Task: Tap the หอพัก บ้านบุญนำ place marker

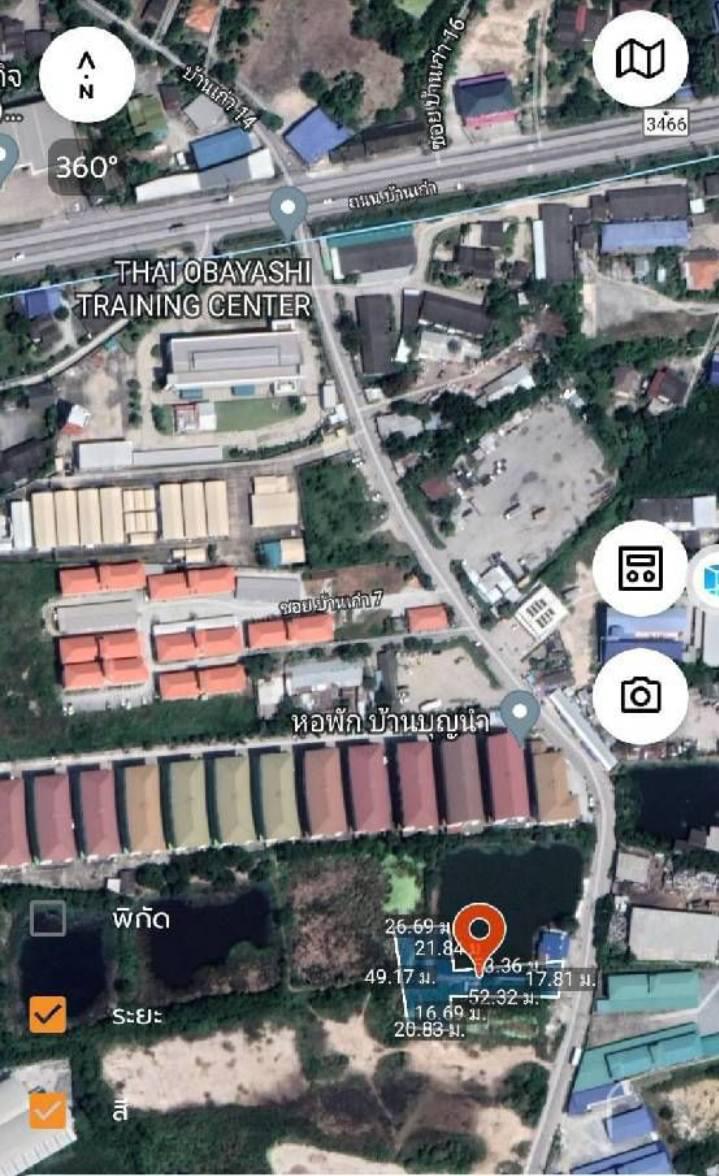Action: pos(520,714)
